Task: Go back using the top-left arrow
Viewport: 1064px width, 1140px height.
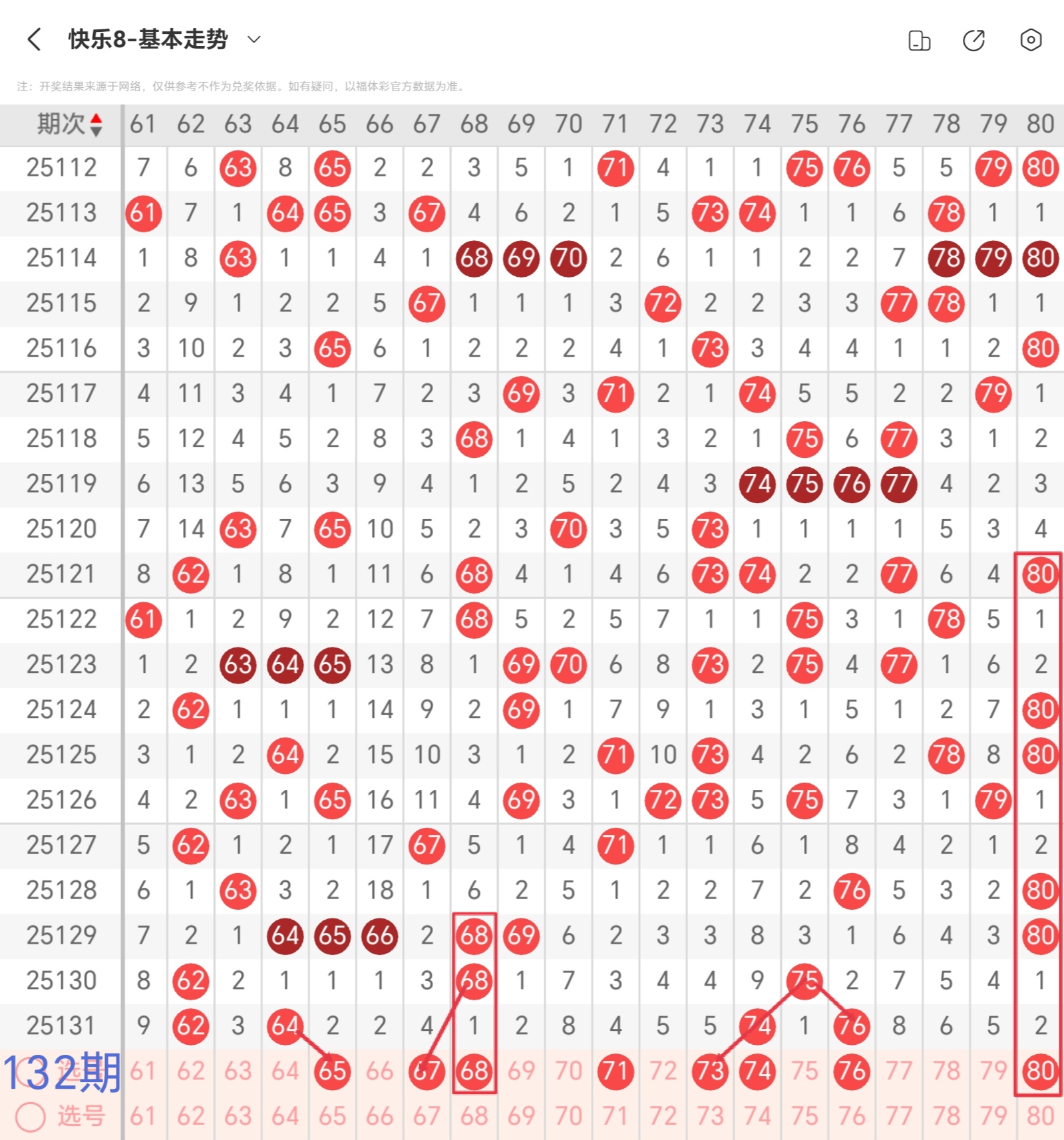Action: [35, 40]
